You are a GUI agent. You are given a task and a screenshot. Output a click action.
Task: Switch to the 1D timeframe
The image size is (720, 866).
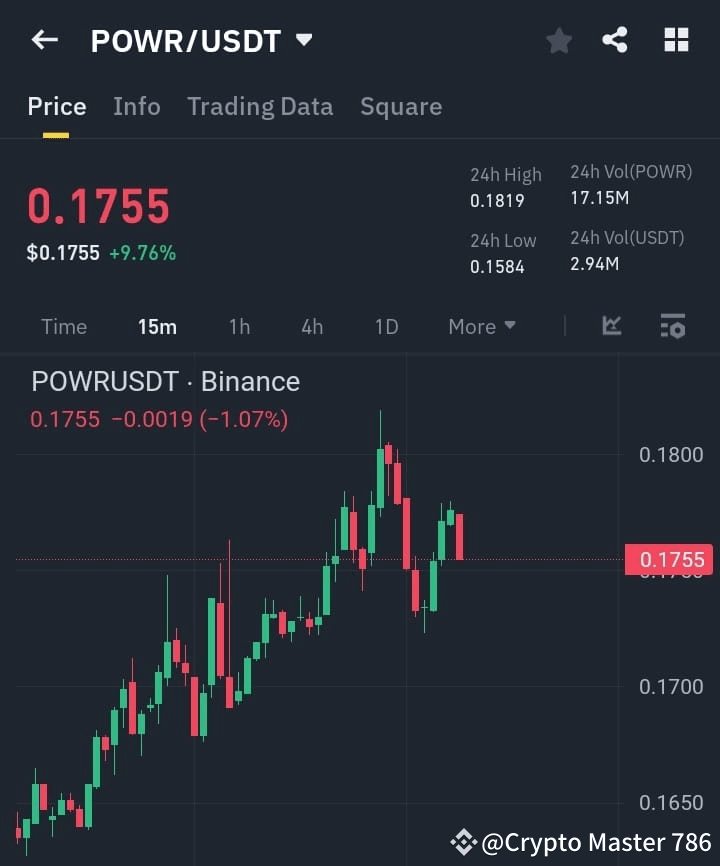coord(385,326)
